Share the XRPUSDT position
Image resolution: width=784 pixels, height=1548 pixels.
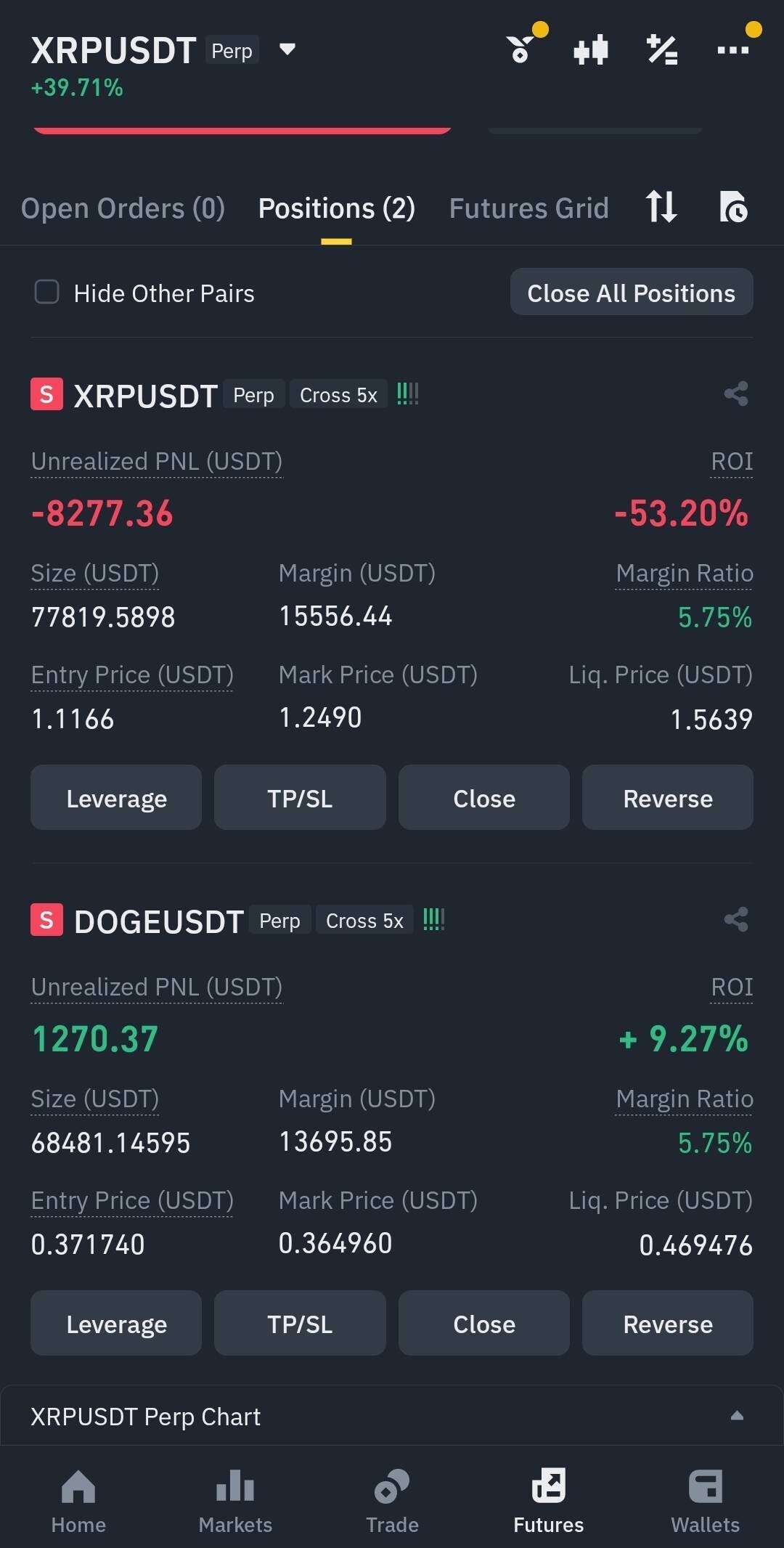(735, 394)
